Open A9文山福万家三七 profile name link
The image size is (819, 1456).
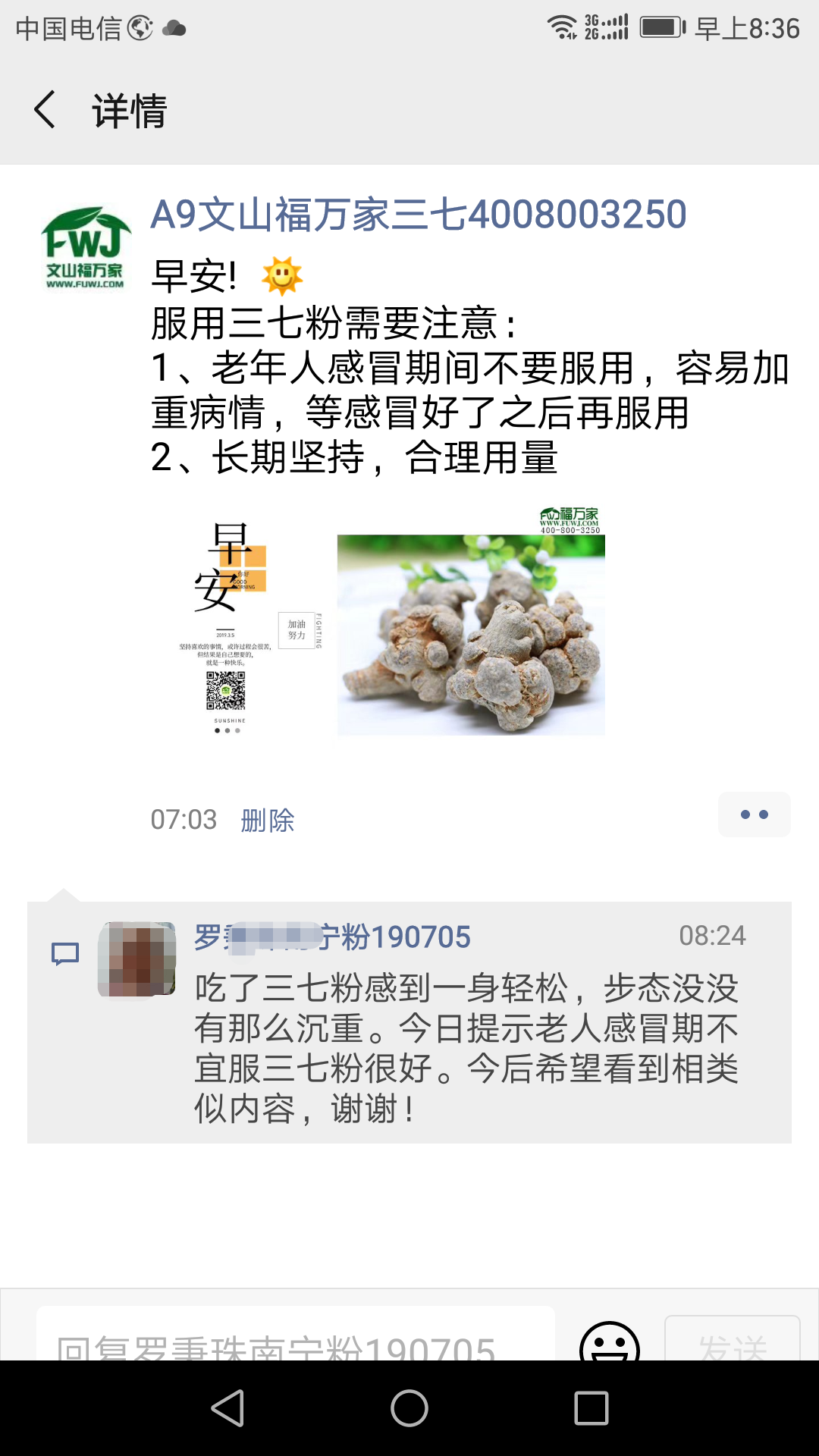point(418,215)
